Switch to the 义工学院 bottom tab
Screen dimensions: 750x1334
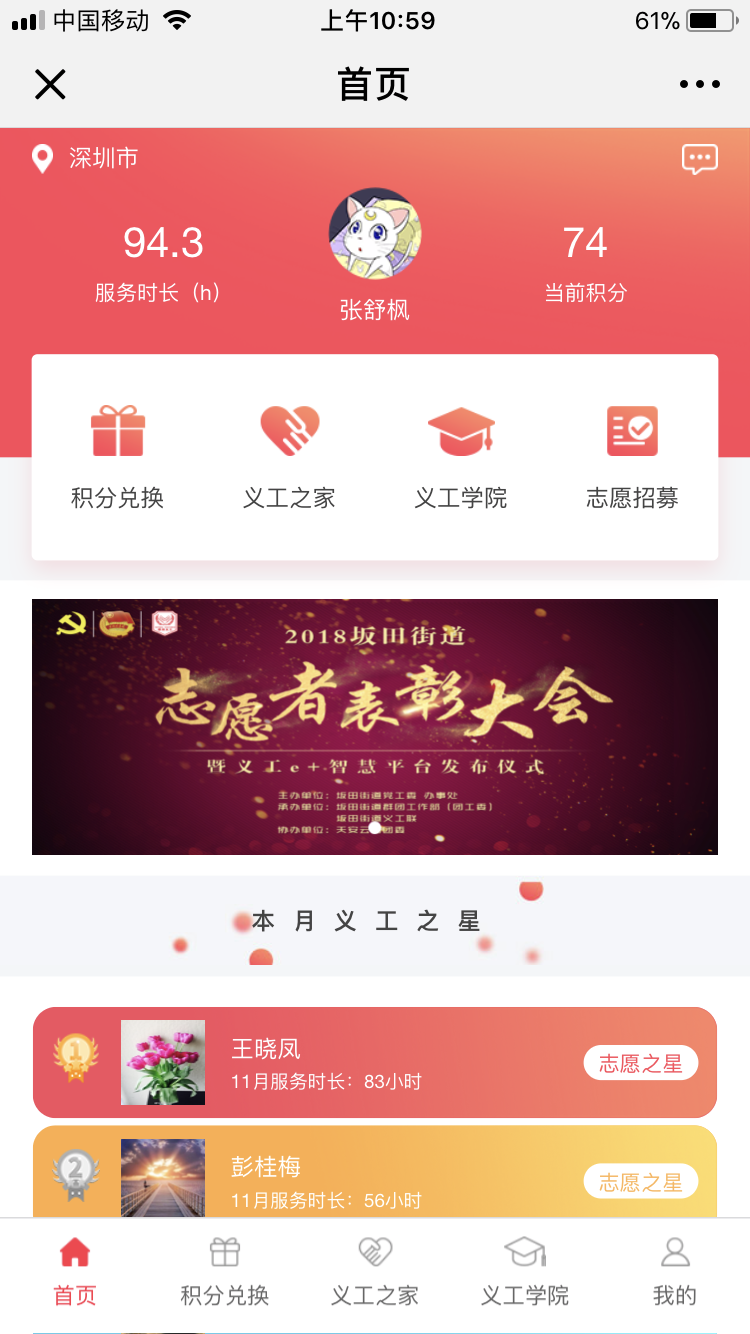525,1272
